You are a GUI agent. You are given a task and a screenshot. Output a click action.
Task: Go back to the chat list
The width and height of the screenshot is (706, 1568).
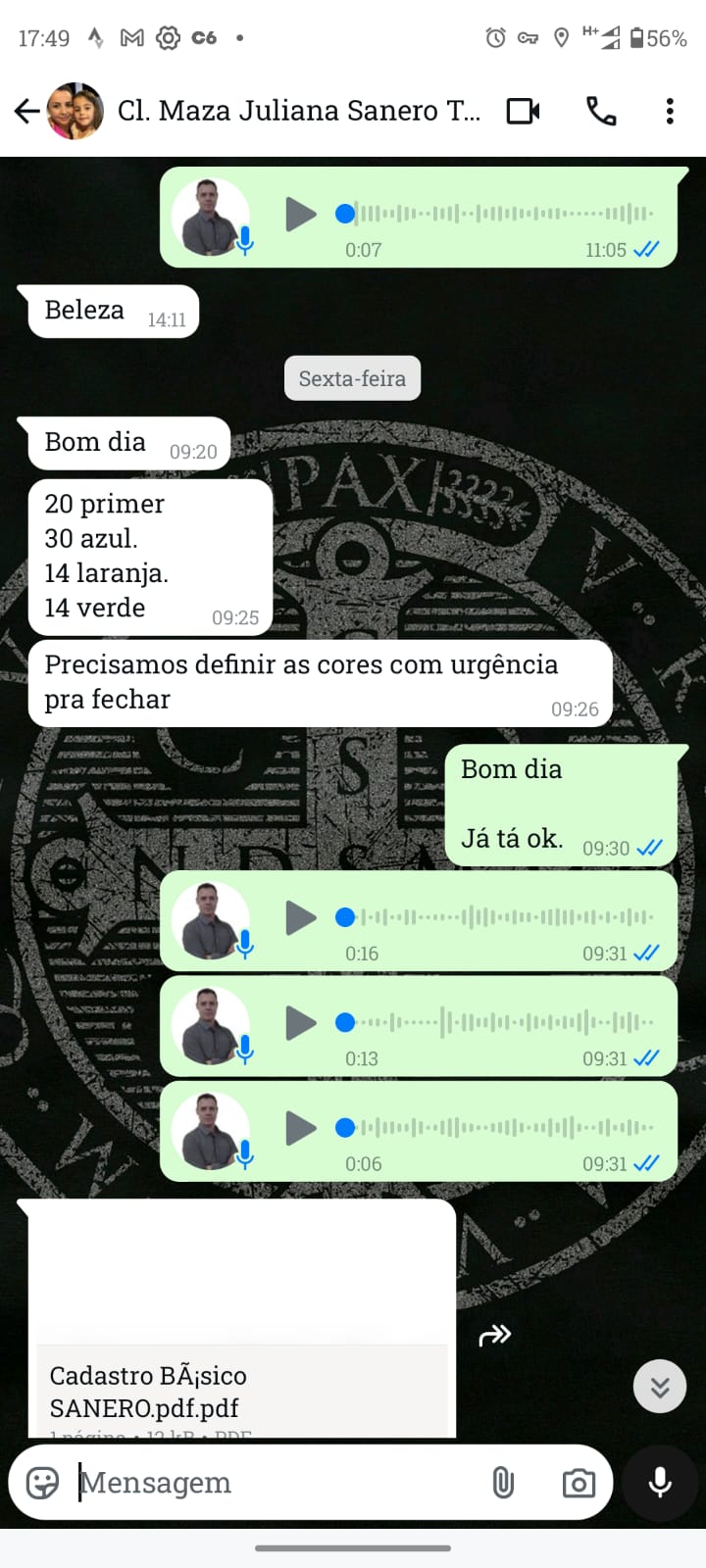coord(26,112)
